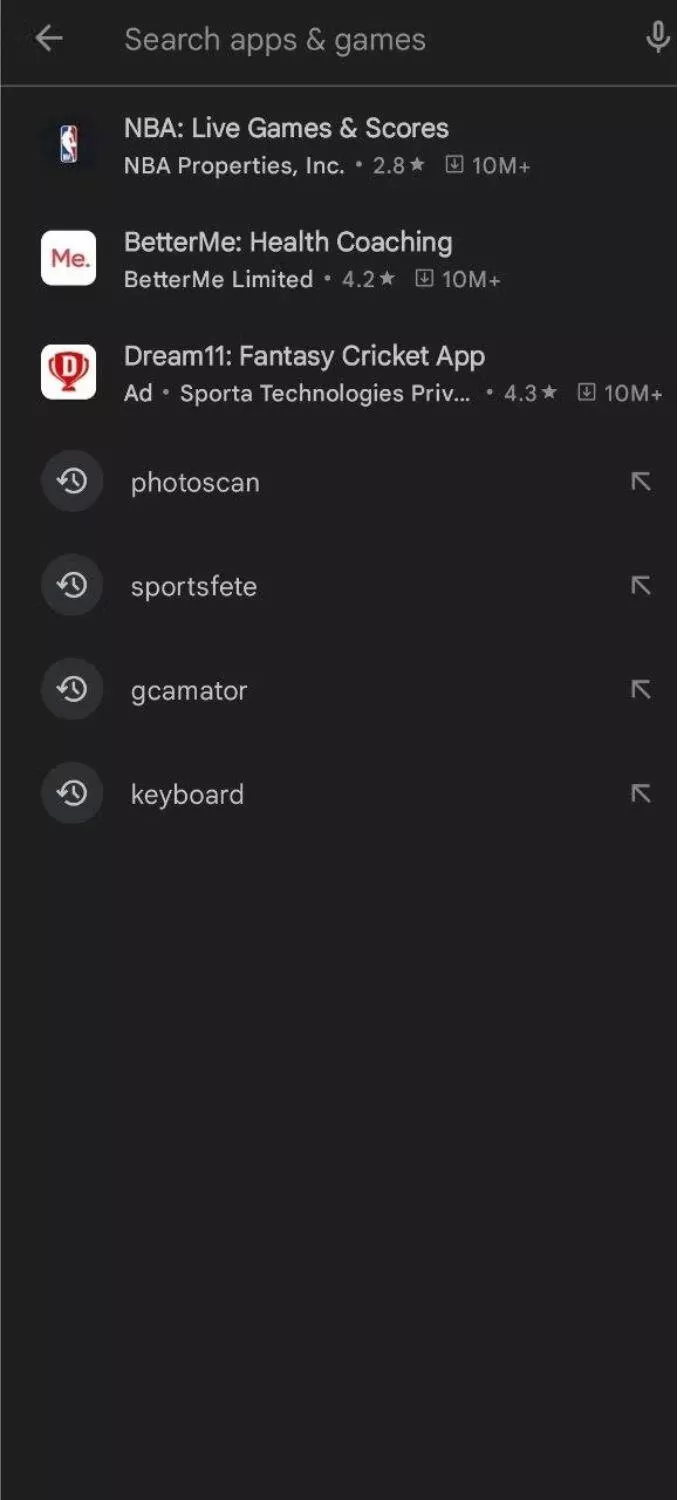The image size is (678, 1500).
Task: Open NBA: Live Games & Scores
Action: click(339, 145)
